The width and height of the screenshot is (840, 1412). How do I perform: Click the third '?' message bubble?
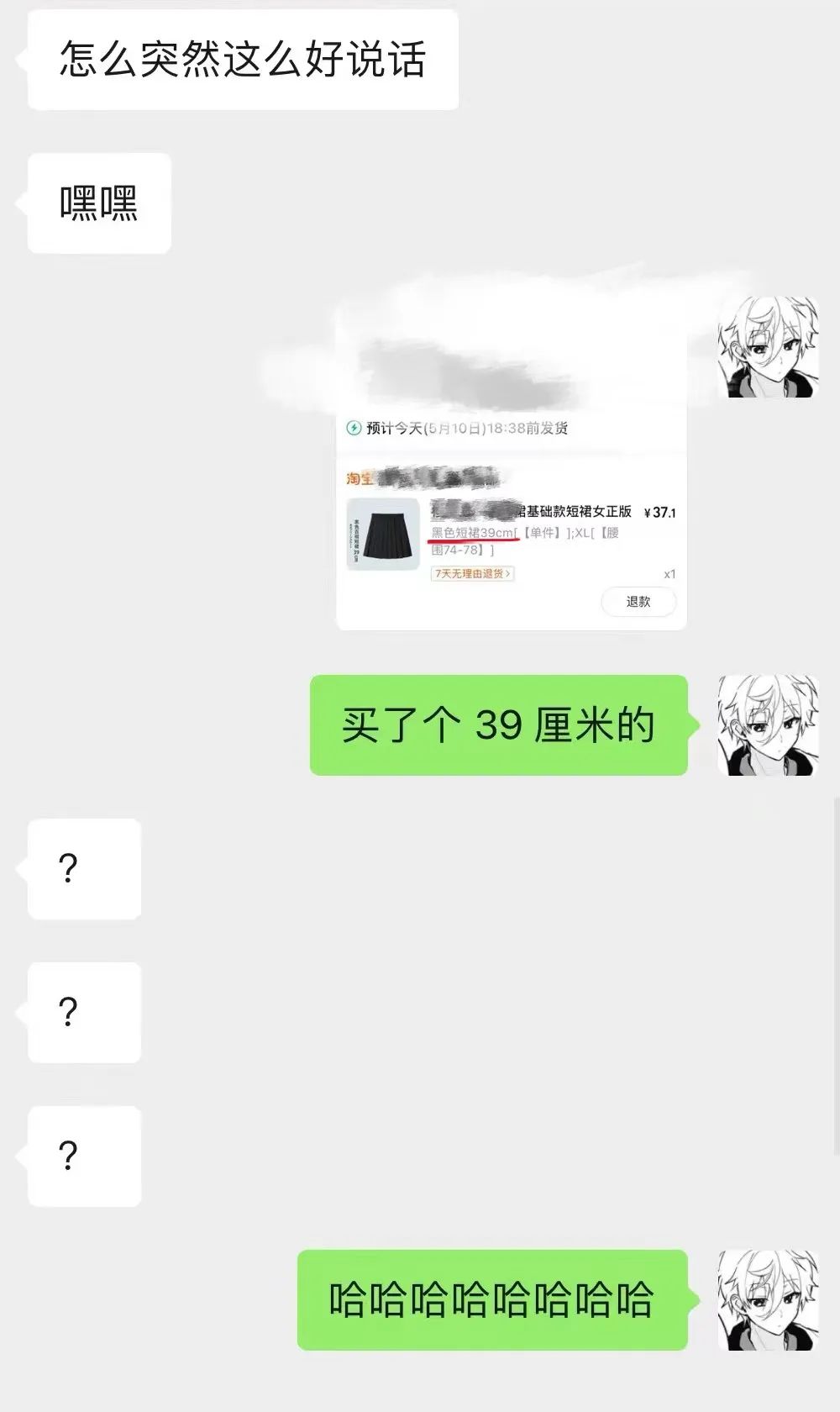point(84,1156)
